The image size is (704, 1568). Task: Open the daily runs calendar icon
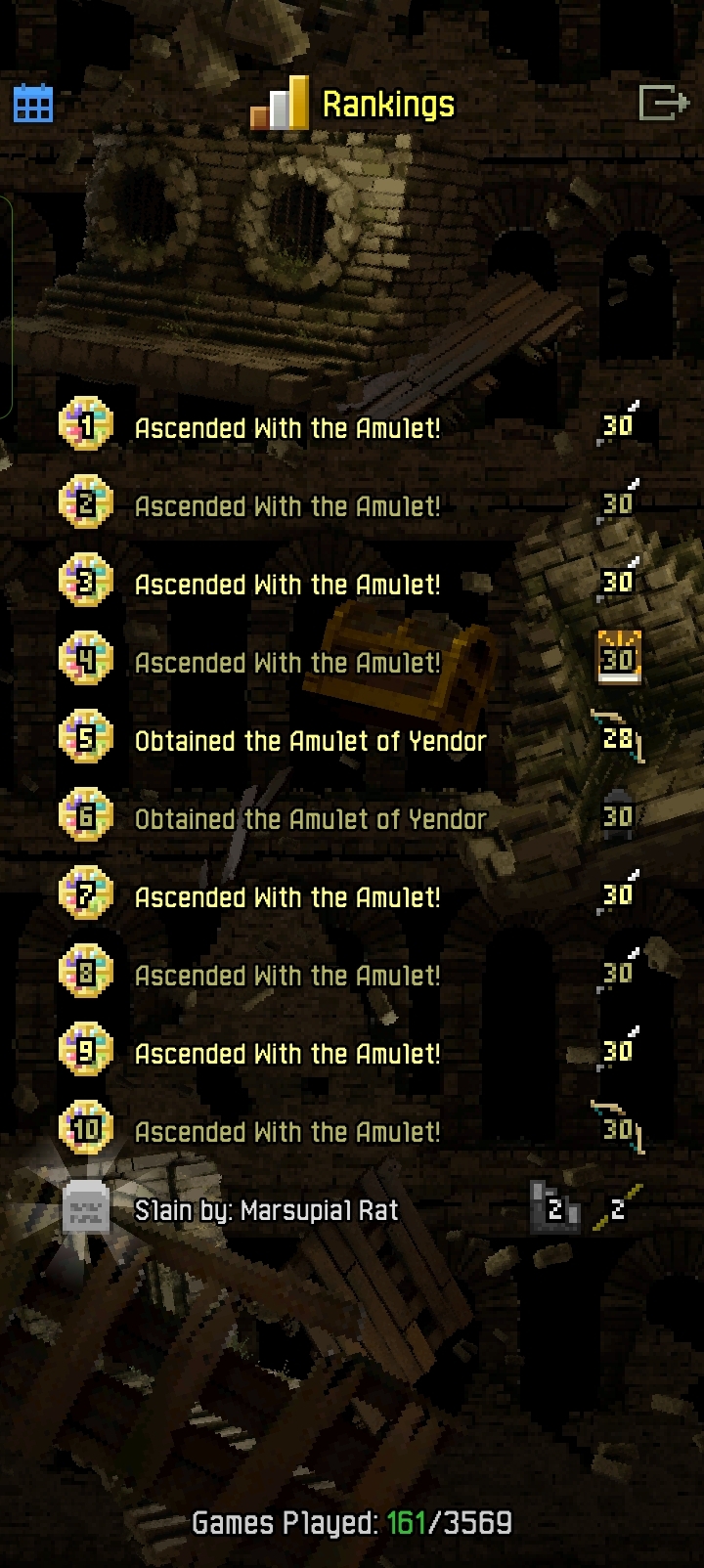tap(33, 104)
